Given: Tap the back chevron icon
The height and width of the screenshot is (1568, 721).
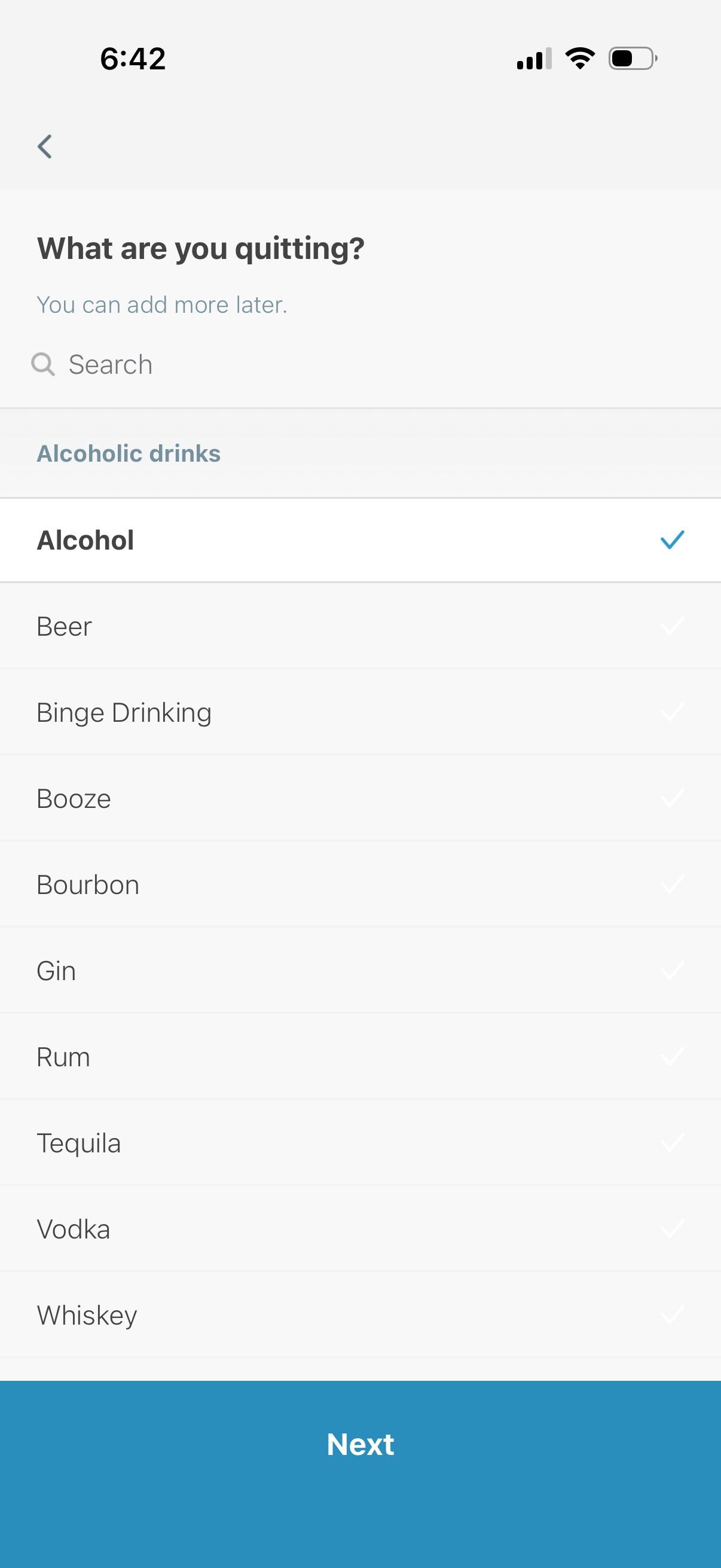Looking at the screenshot, I should tap(44, 146).
